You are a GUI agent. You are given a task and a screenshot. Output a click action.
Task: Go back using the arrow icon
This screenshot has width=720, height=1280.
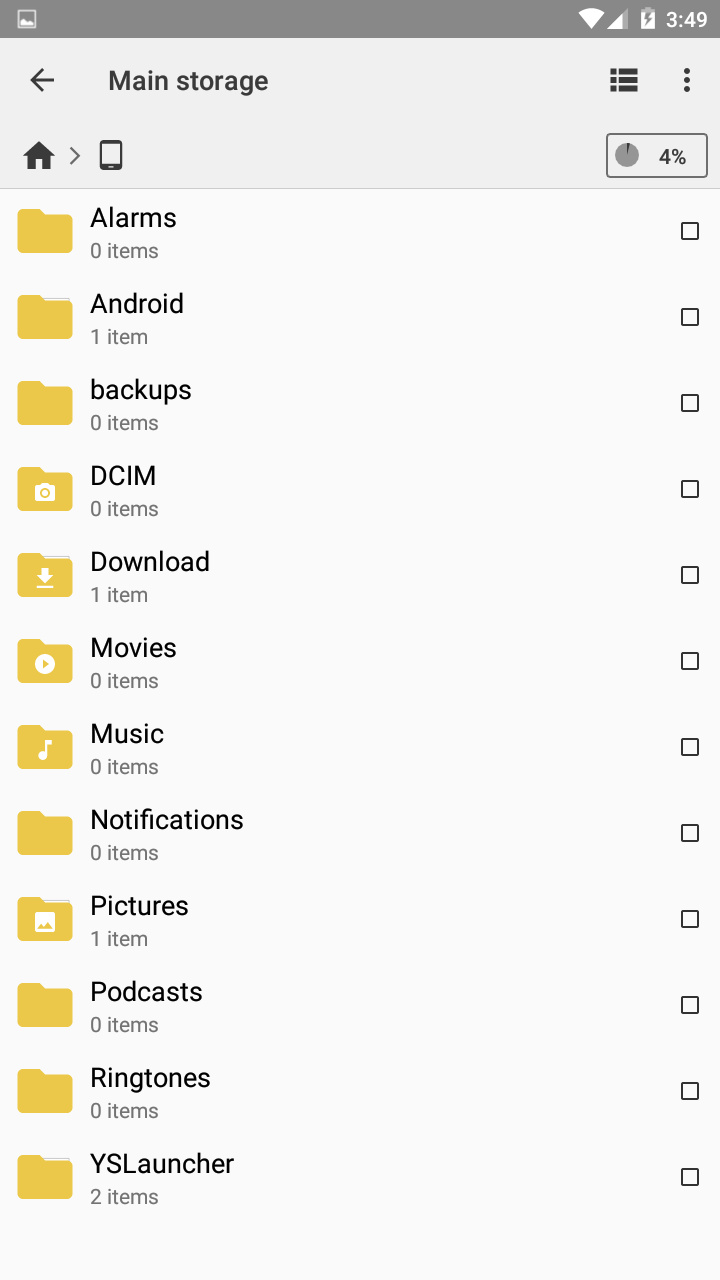tap(42, 81)
